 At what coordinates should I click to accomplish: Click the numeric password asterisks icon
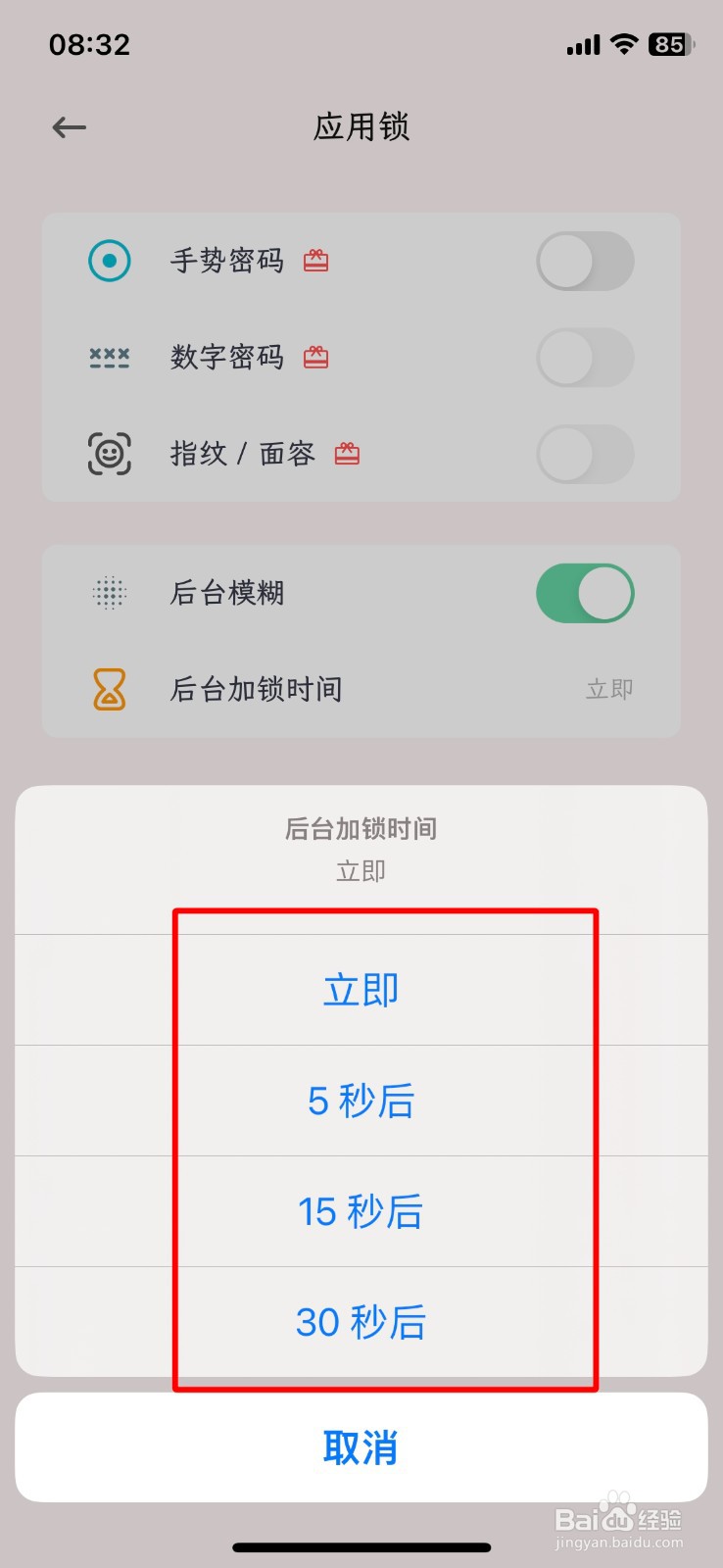pyautogui.click(x=108, y=357)
